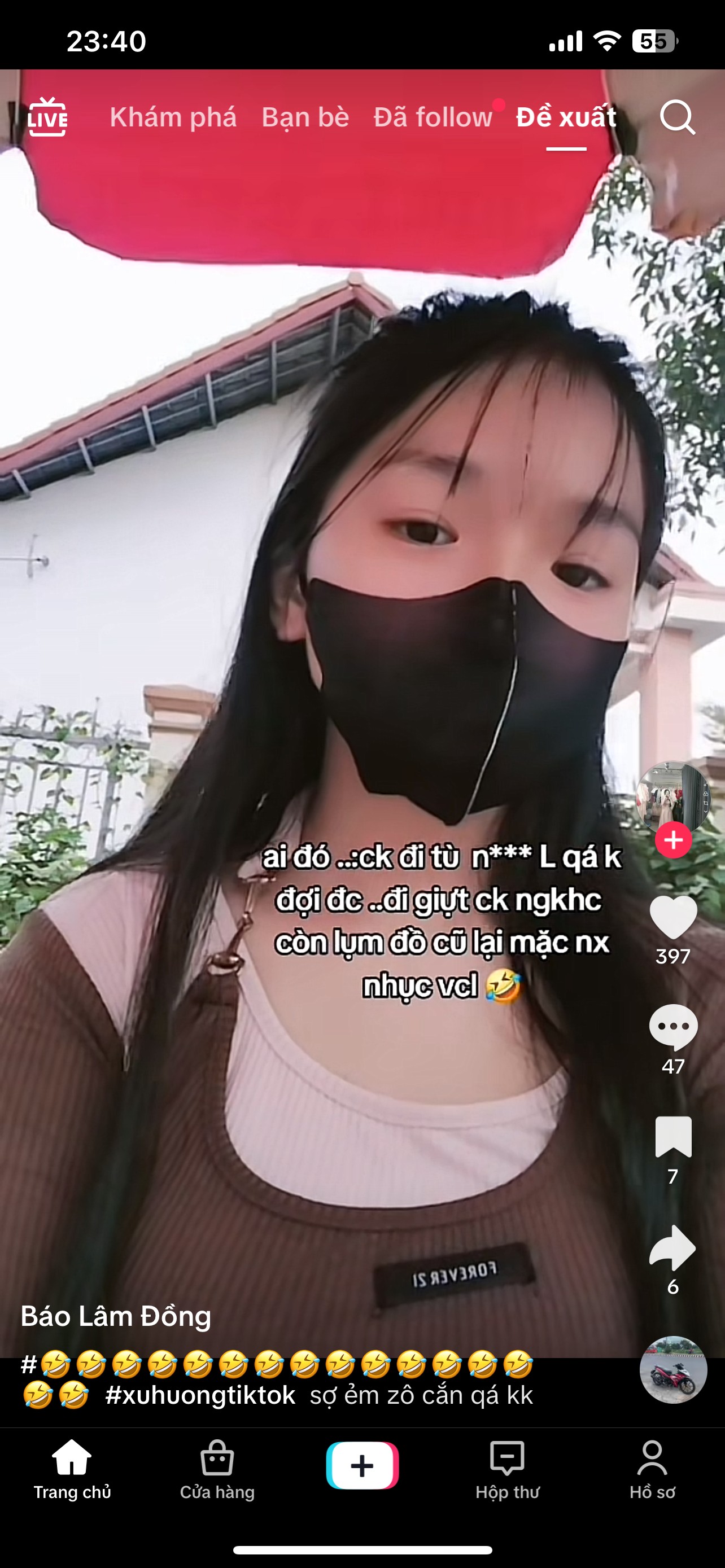Viewport: 725px width, 1568px height.
Task: Select the Đề xuất tab
Action: (566, 117)
